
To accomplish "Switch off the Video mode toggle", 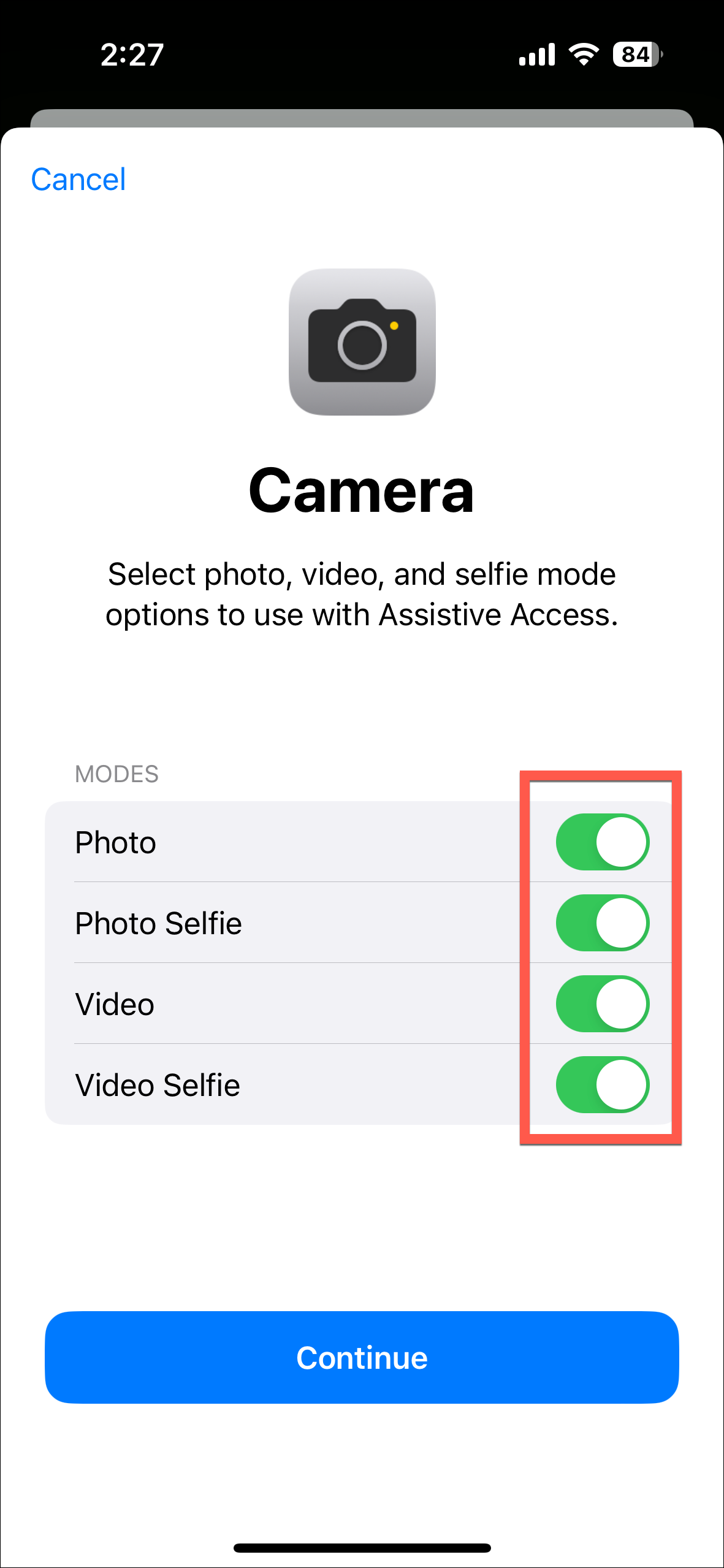I will (602, 1003).
